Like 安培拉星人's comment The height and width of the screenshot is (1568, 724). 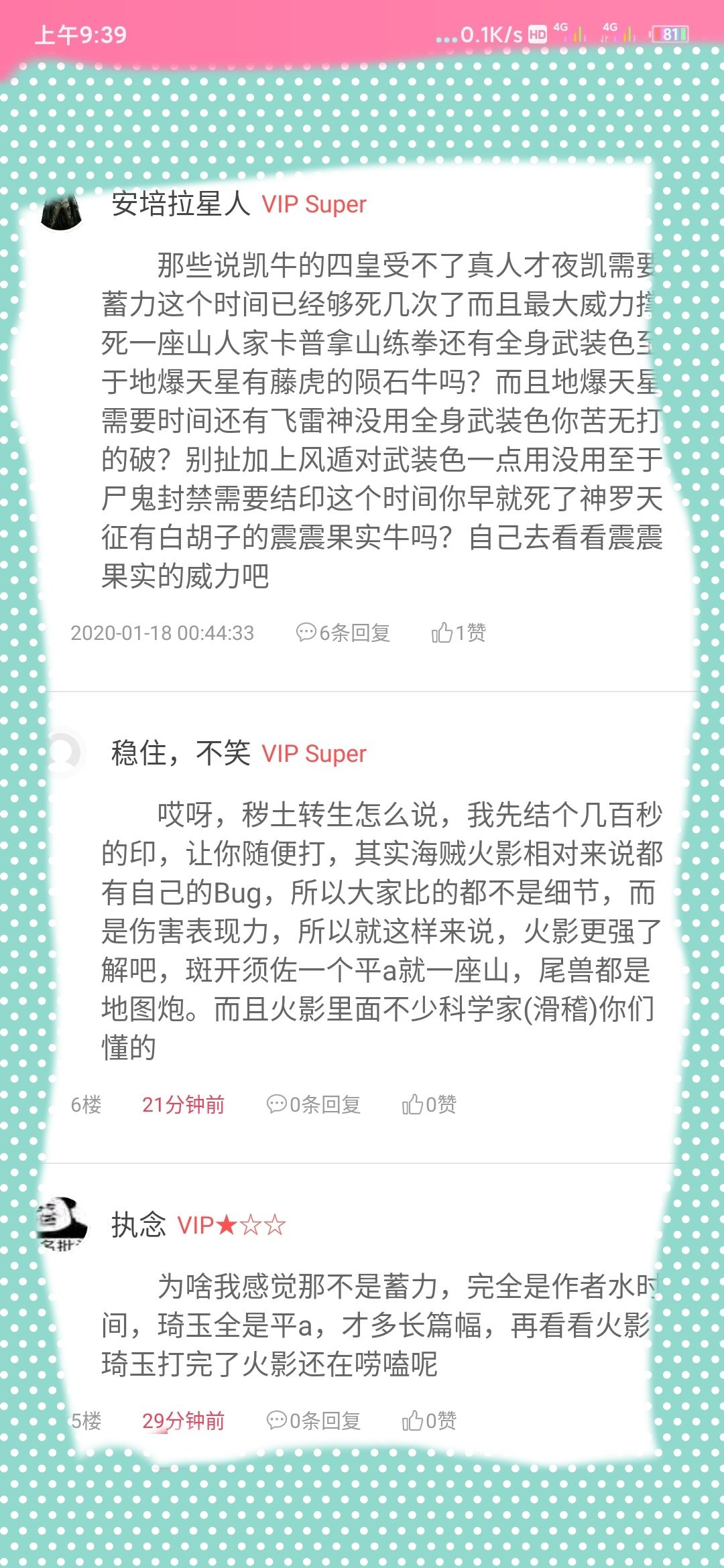pos(459,633)
